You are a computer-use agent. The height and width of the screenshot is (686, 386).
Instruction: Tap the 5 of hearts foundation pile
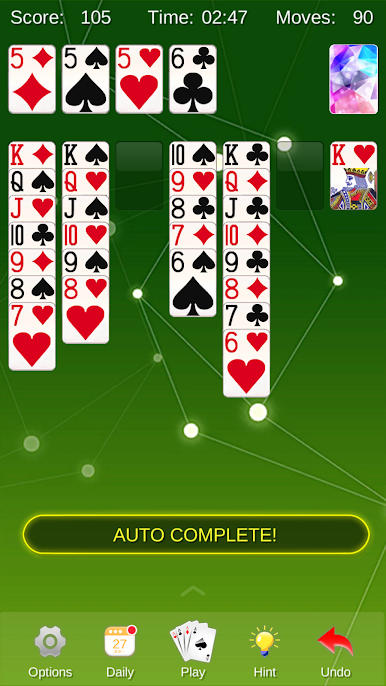coord(139,79)
